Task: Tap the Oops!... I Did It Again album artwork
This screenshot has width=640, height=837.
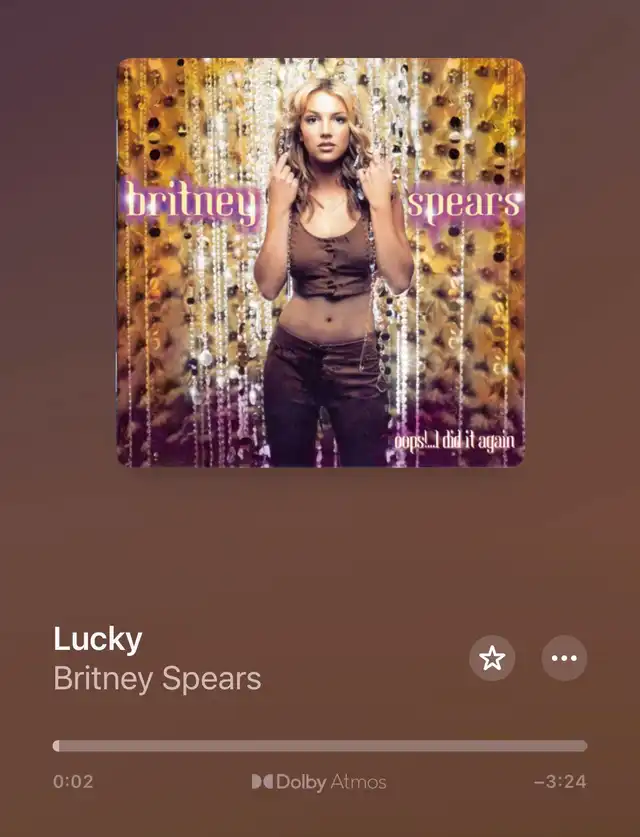Action: tap(320, 262)
